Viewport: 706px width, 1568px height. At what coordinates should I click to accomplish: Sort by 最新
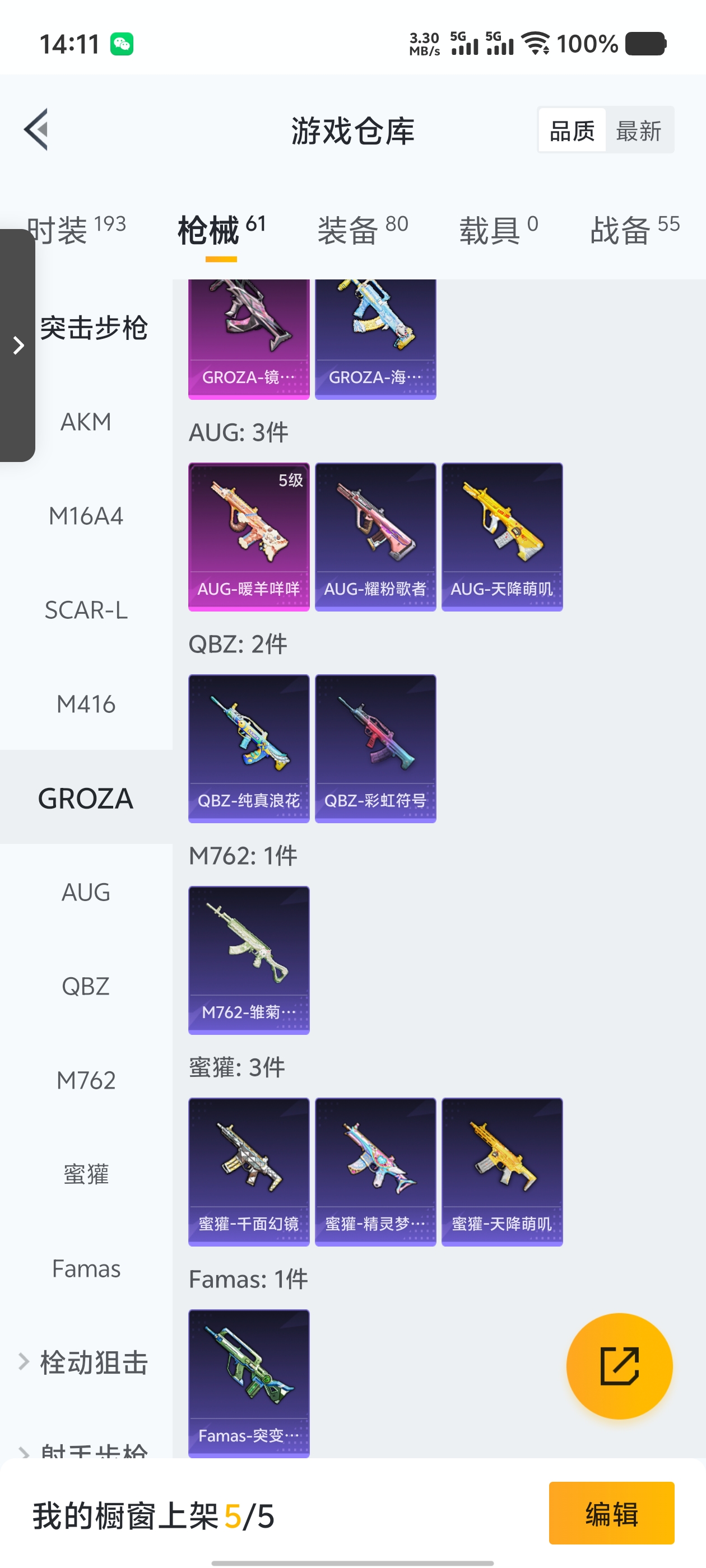(x=638, y=130)
